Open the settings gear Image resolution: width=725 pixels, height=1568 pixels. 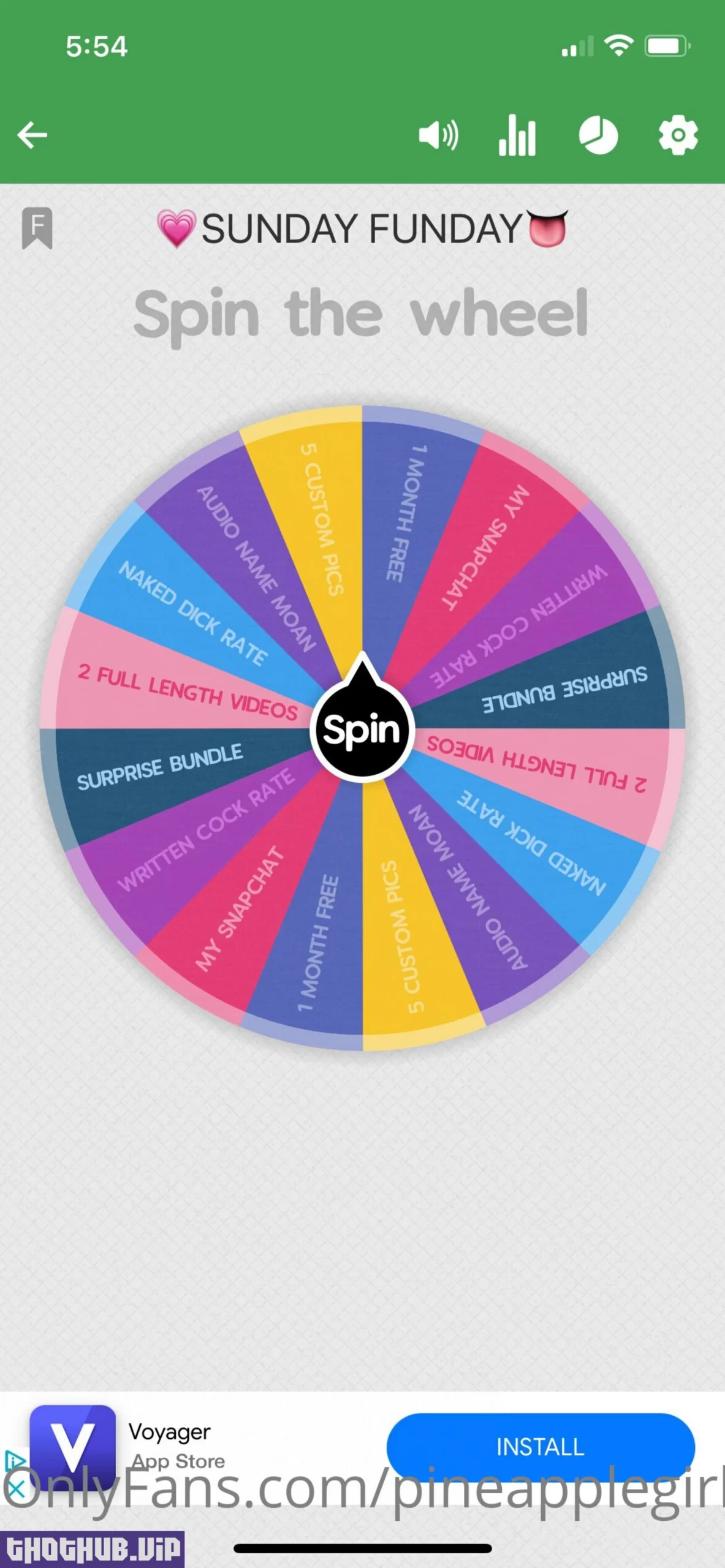pyautogui.click(x=677, y=135)
